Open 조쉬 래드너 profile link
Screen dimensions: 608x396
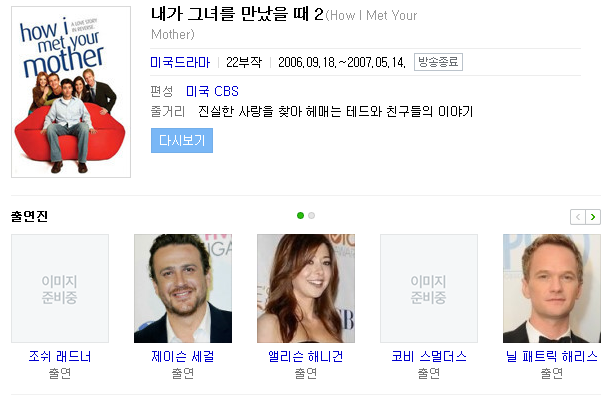coord(60,356)
